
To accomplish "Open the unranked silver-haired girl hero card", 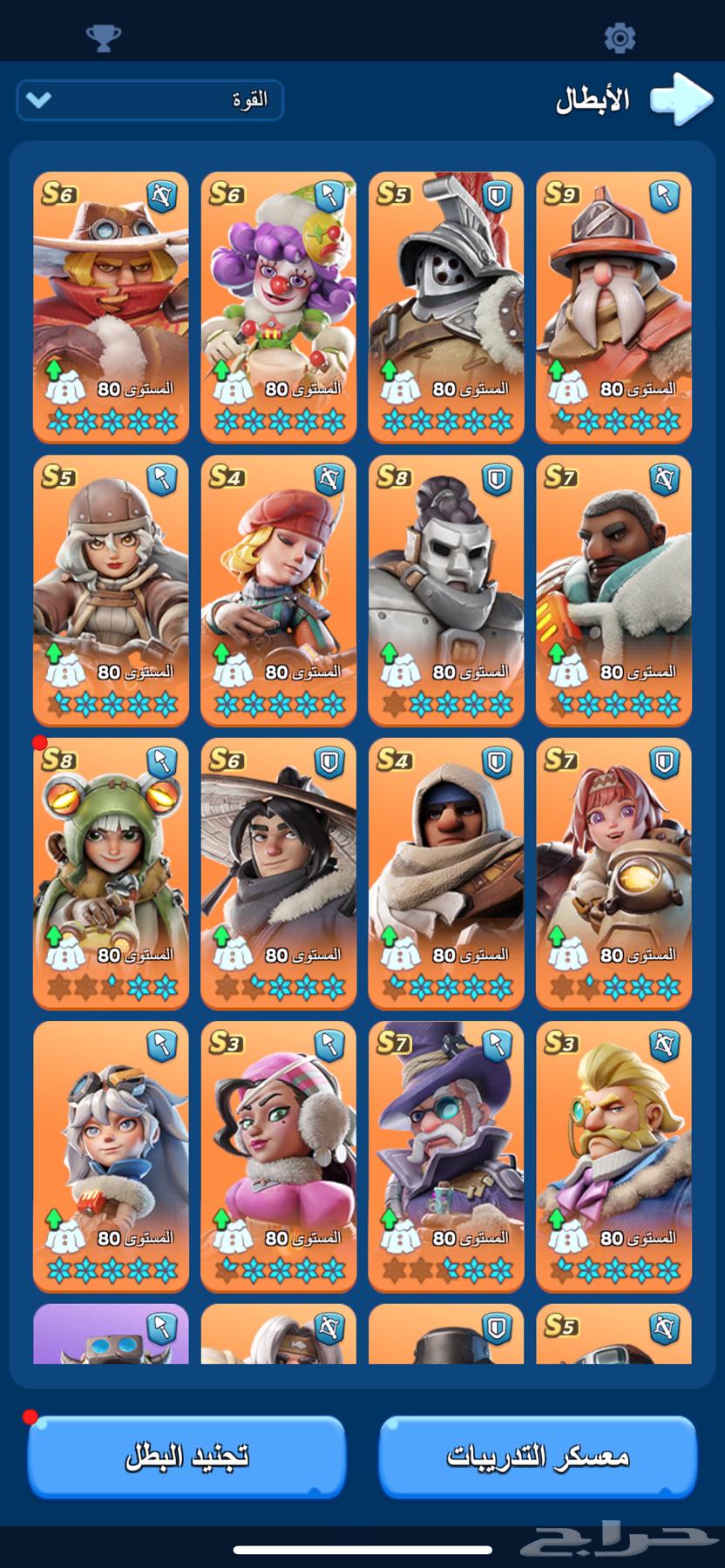I will point(112,1156).
